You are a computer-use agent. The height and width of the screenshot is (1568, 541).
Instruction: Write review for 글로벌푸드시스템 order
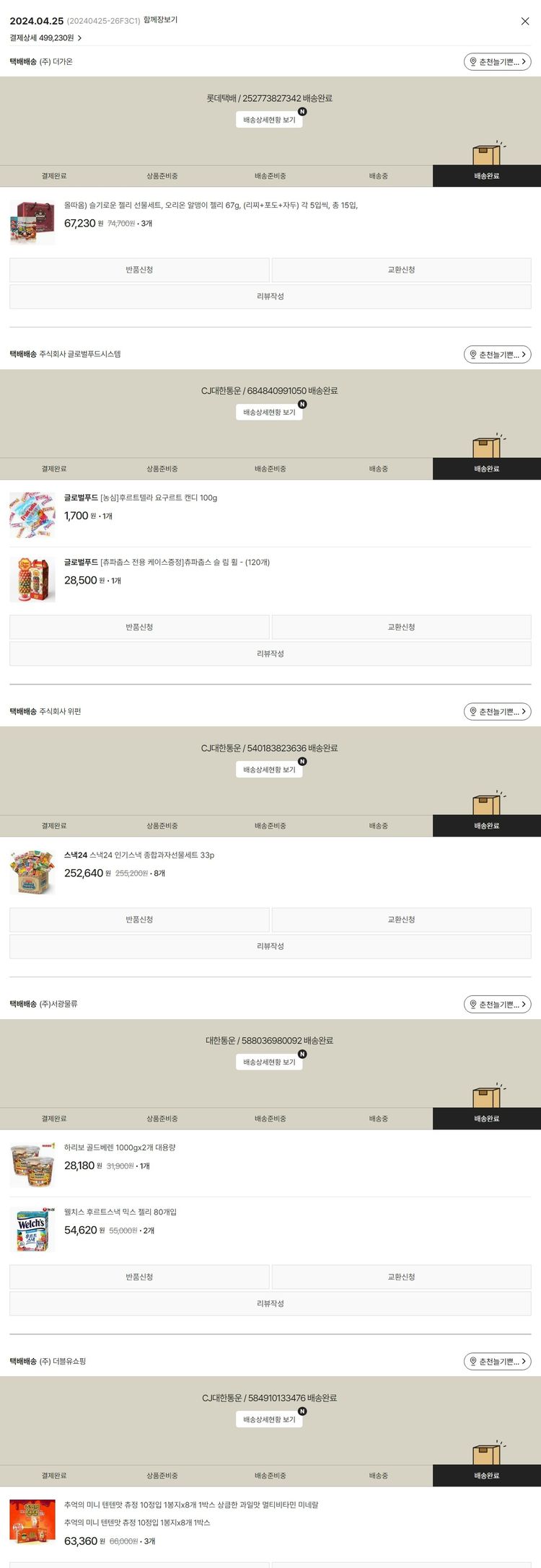(x=270, y=653)
